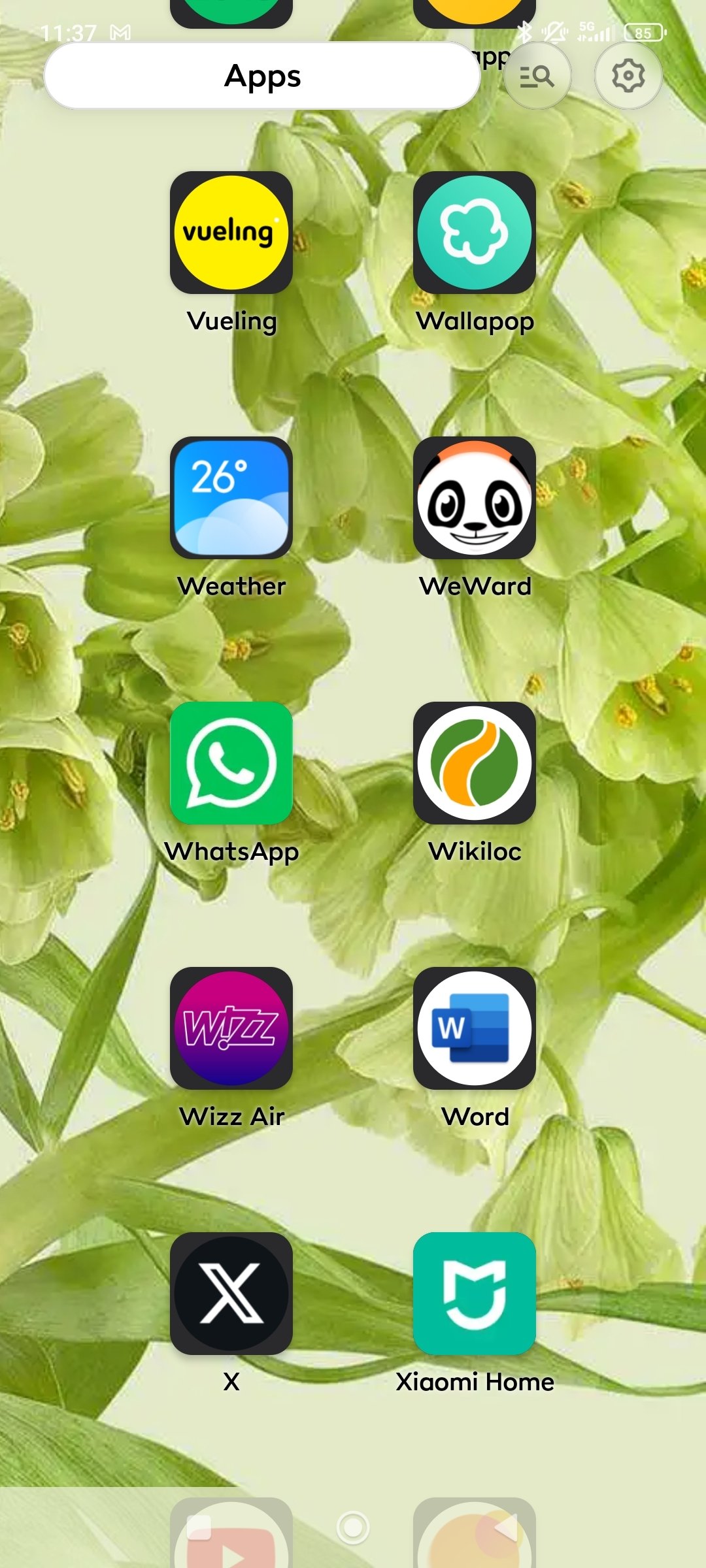The width and height of the screenshot is (706, 1568).
Task: Launch the X app
Action: tap(231, 1294)
